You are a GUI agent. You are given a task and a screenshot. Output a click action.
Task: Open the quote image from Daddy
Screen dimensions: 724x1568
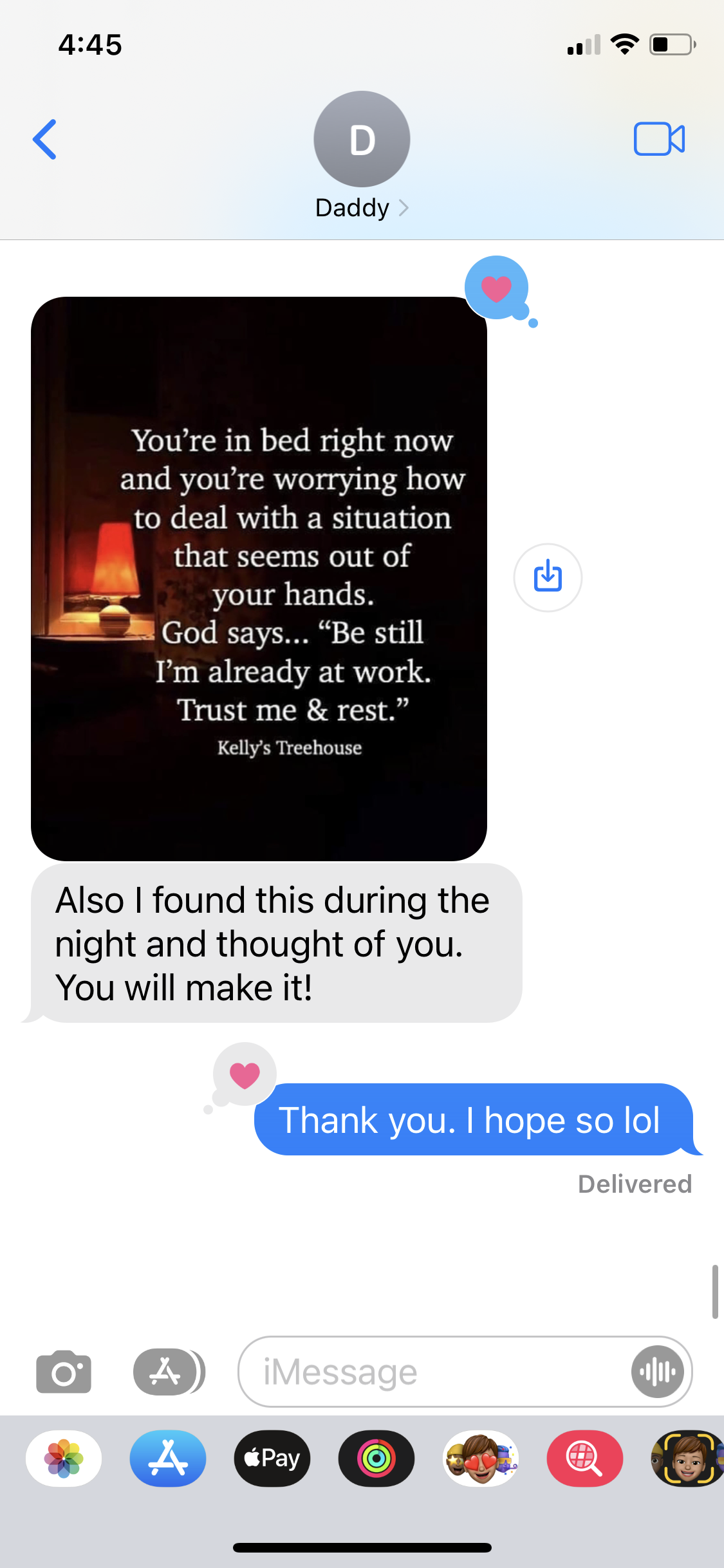coord(259,578)
